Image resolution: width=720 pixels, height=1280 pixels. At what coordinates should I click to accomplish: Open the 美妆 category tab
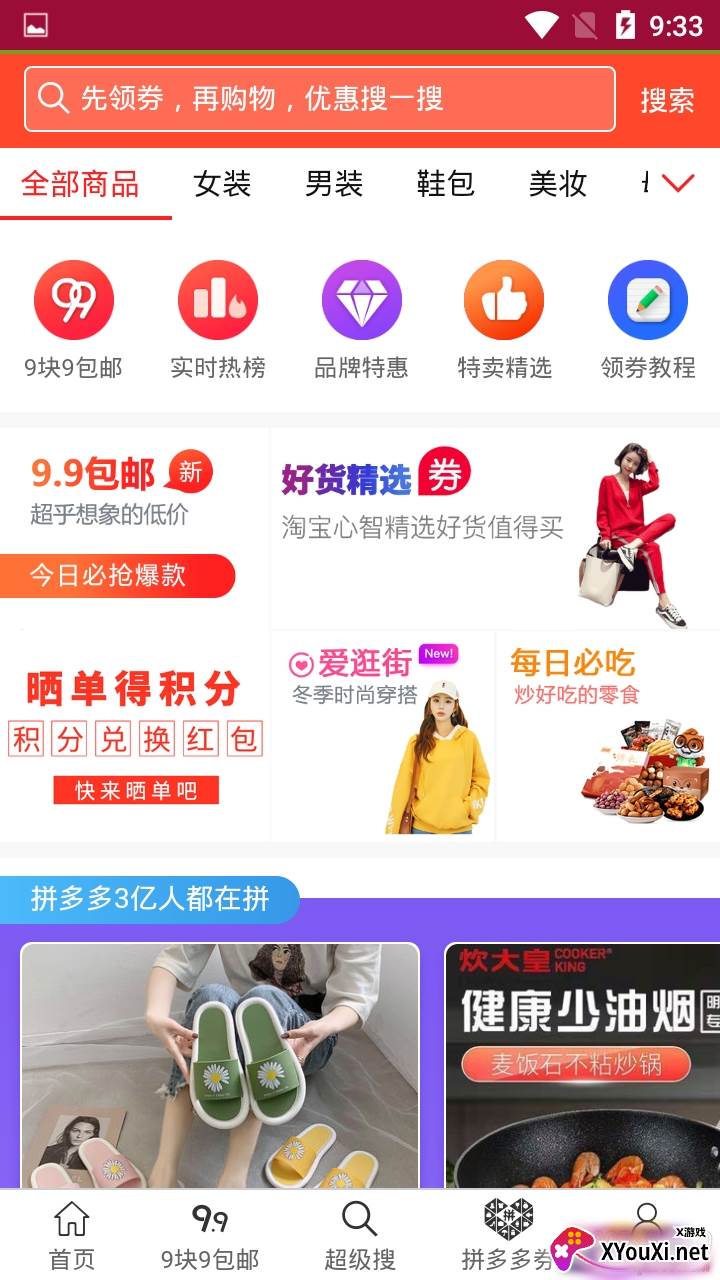click(x=558, y=184)
